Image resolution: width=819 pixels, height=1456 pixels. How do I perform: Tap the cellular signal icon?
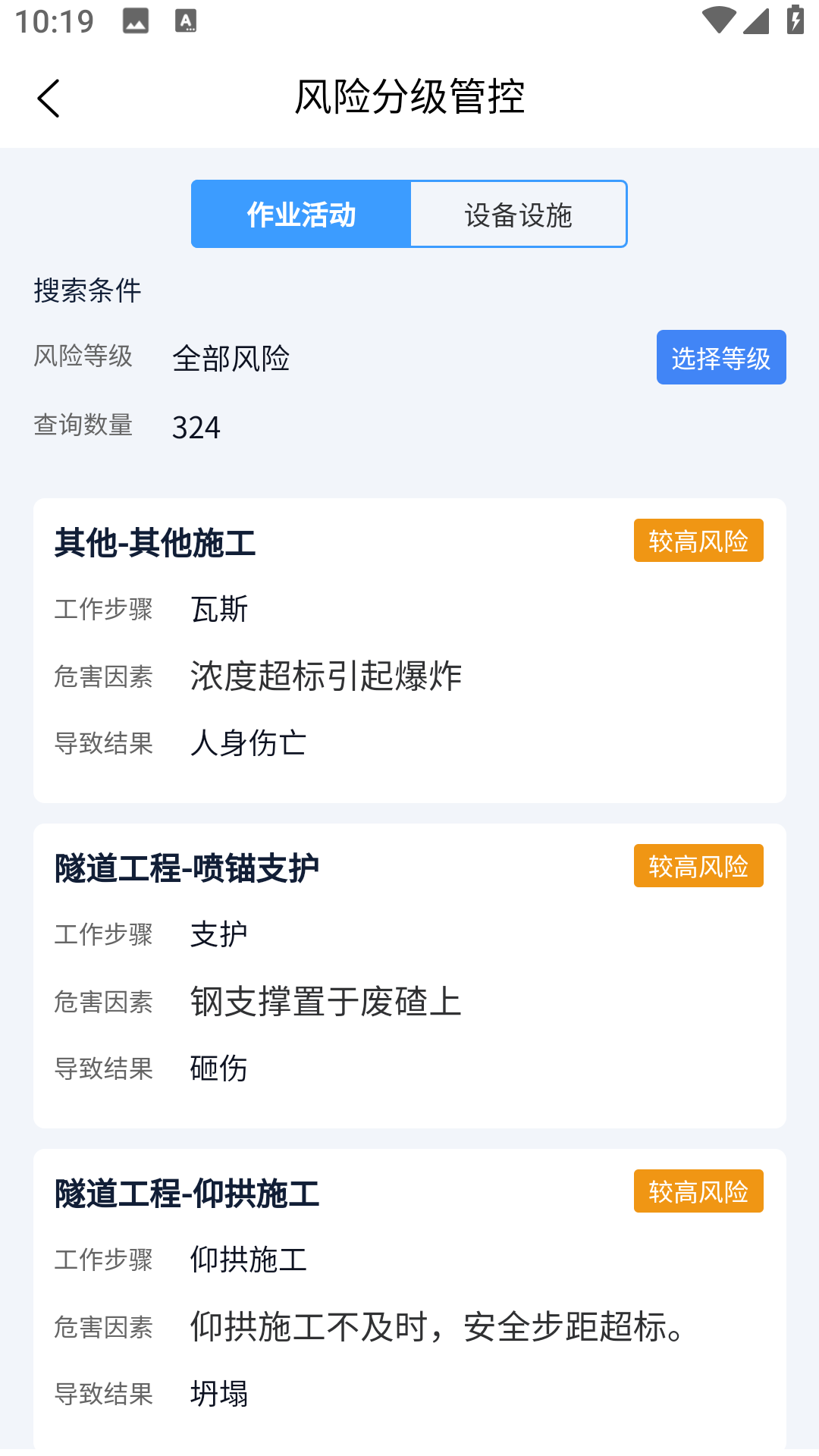click(755, 20)
